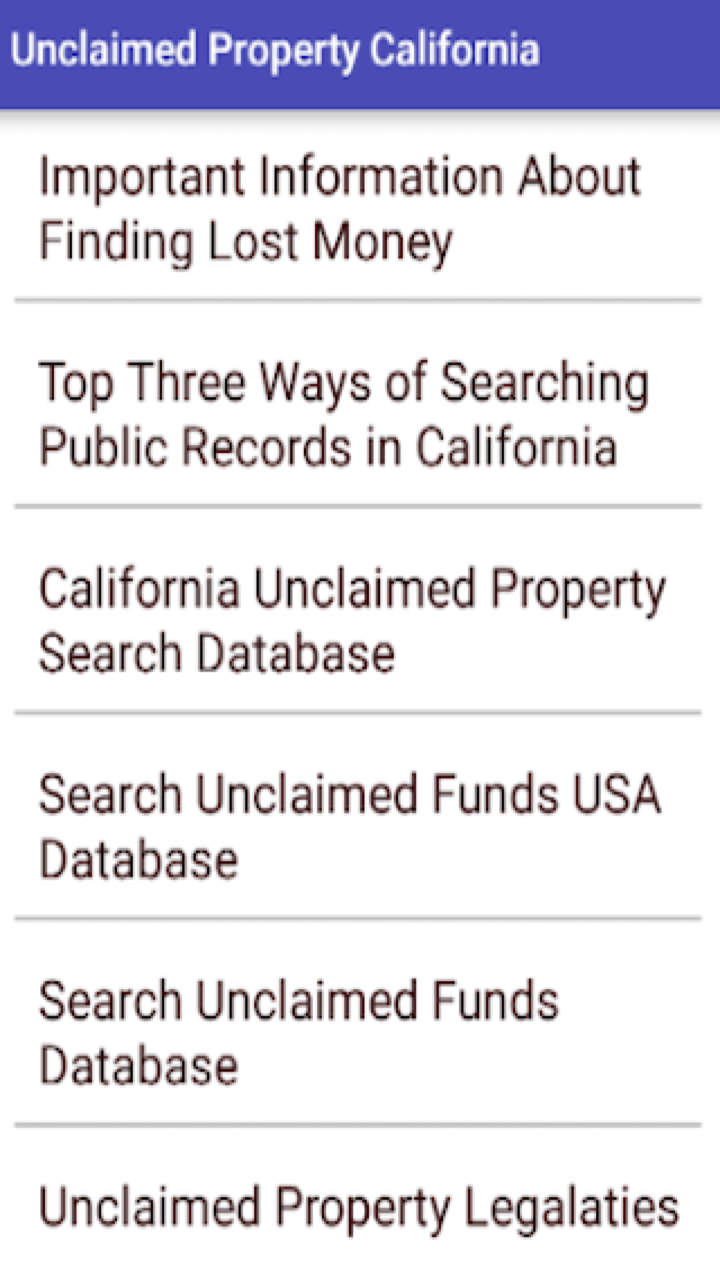Screen dimensions: 720x1280
Task: Select the Search Unclaimed Funds Database entry
Action: (298, 1032)
